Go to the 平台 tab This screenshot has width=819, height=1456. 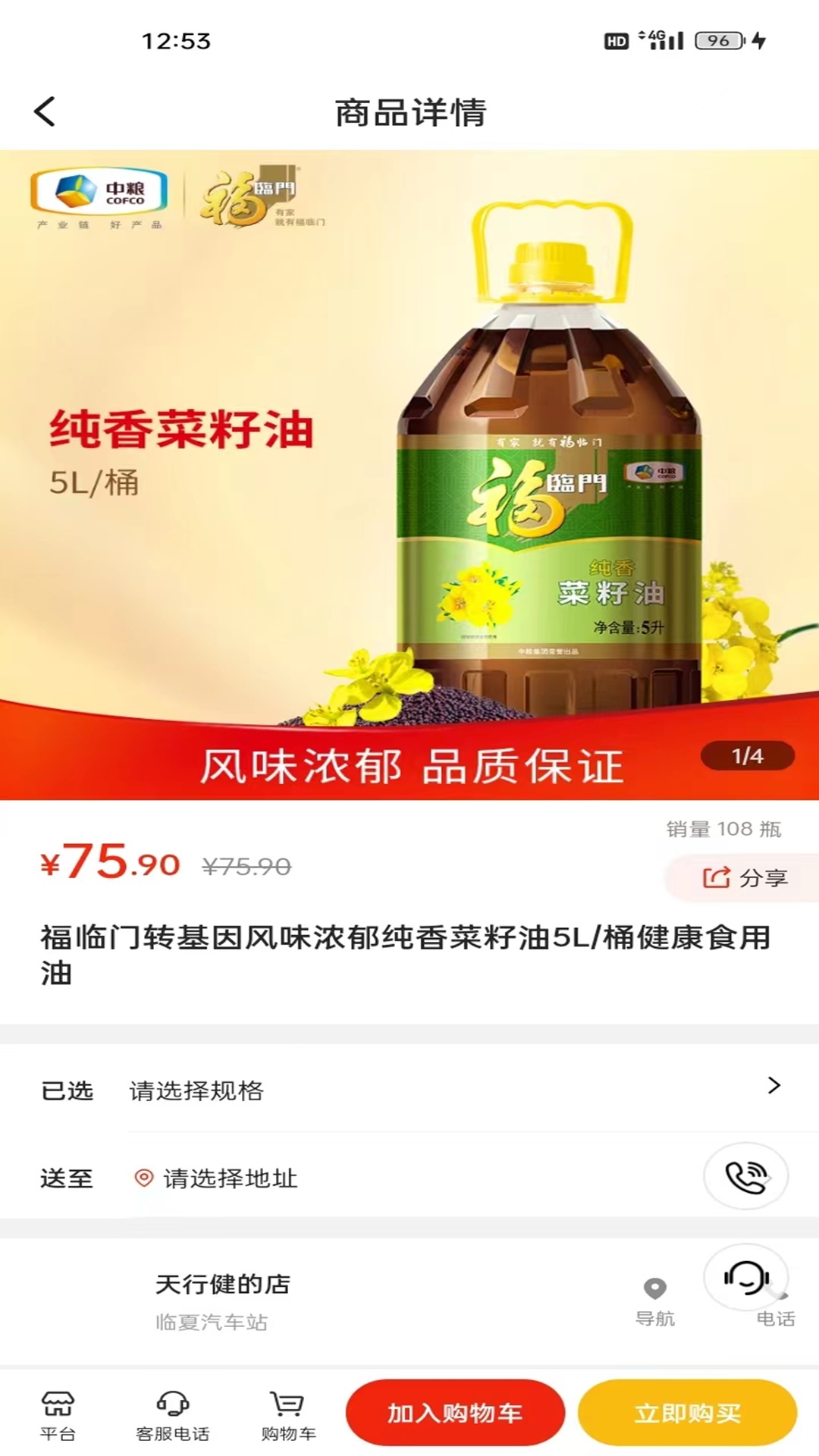[x=58, y=1414]
